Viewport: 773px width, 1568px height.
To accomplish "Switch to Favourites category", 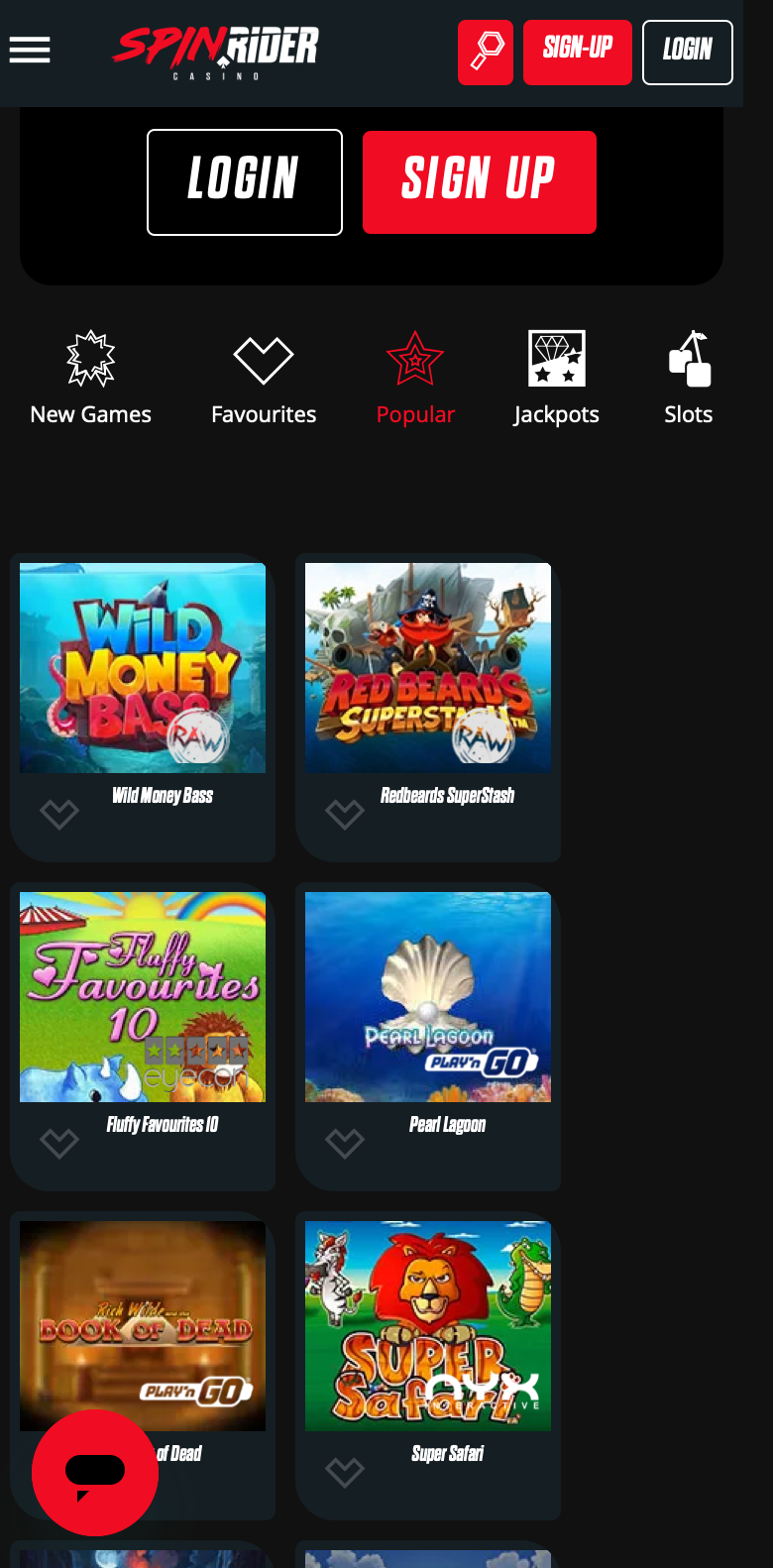I will pyautogui.click(x=264, y=379).
